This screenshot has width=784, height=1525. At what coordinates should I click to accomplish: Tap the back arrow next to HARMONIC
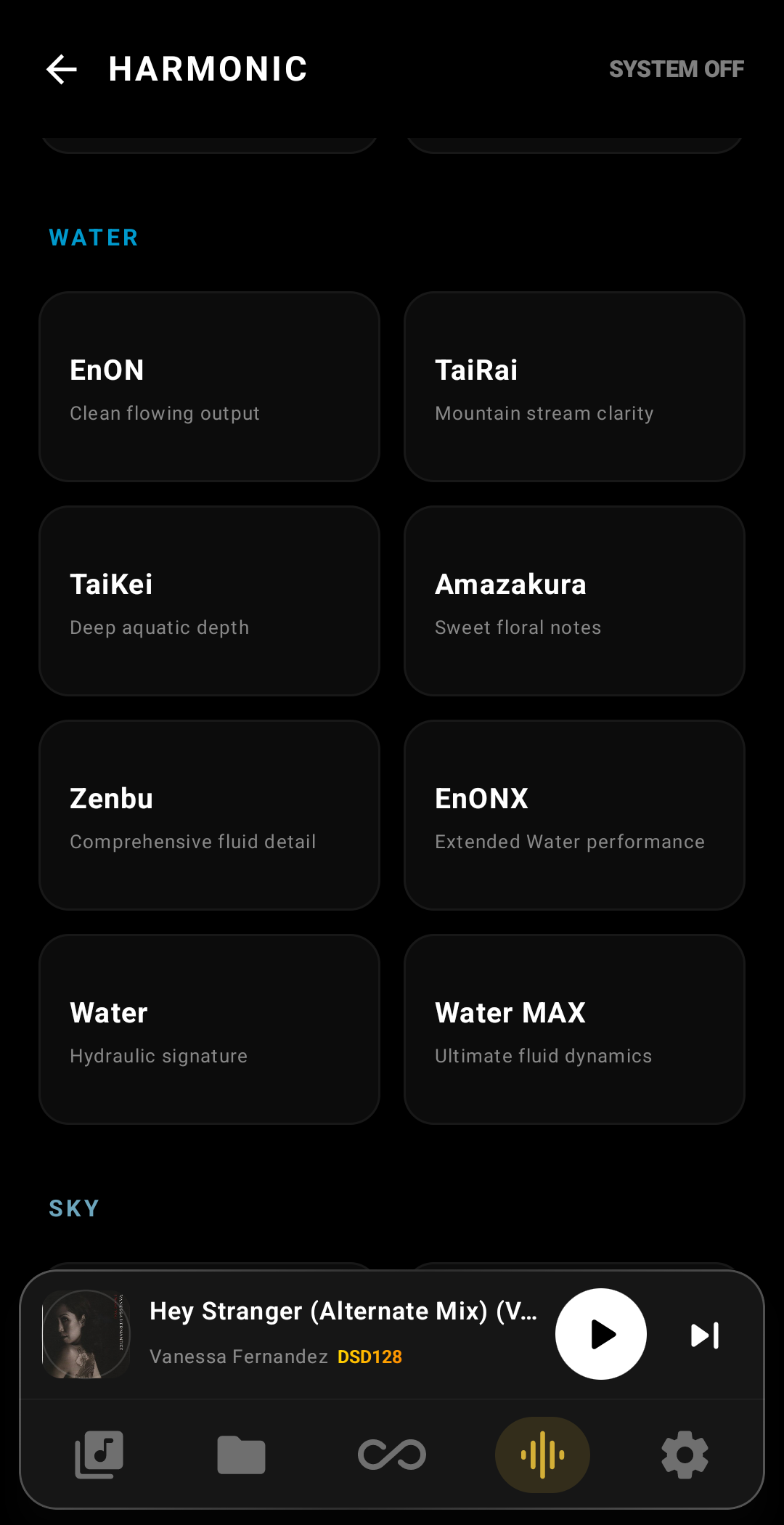[x=61, y=69]
